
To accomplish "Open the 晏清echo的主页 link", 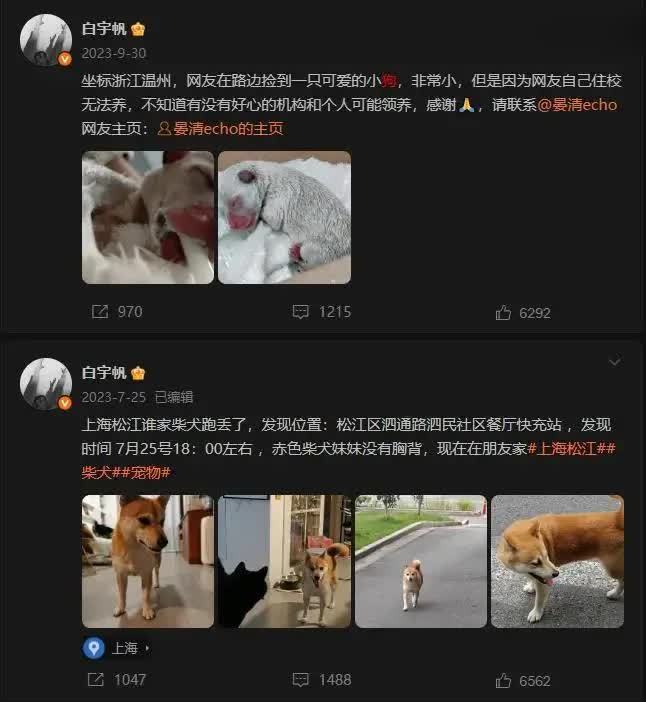I will (226, 129).
